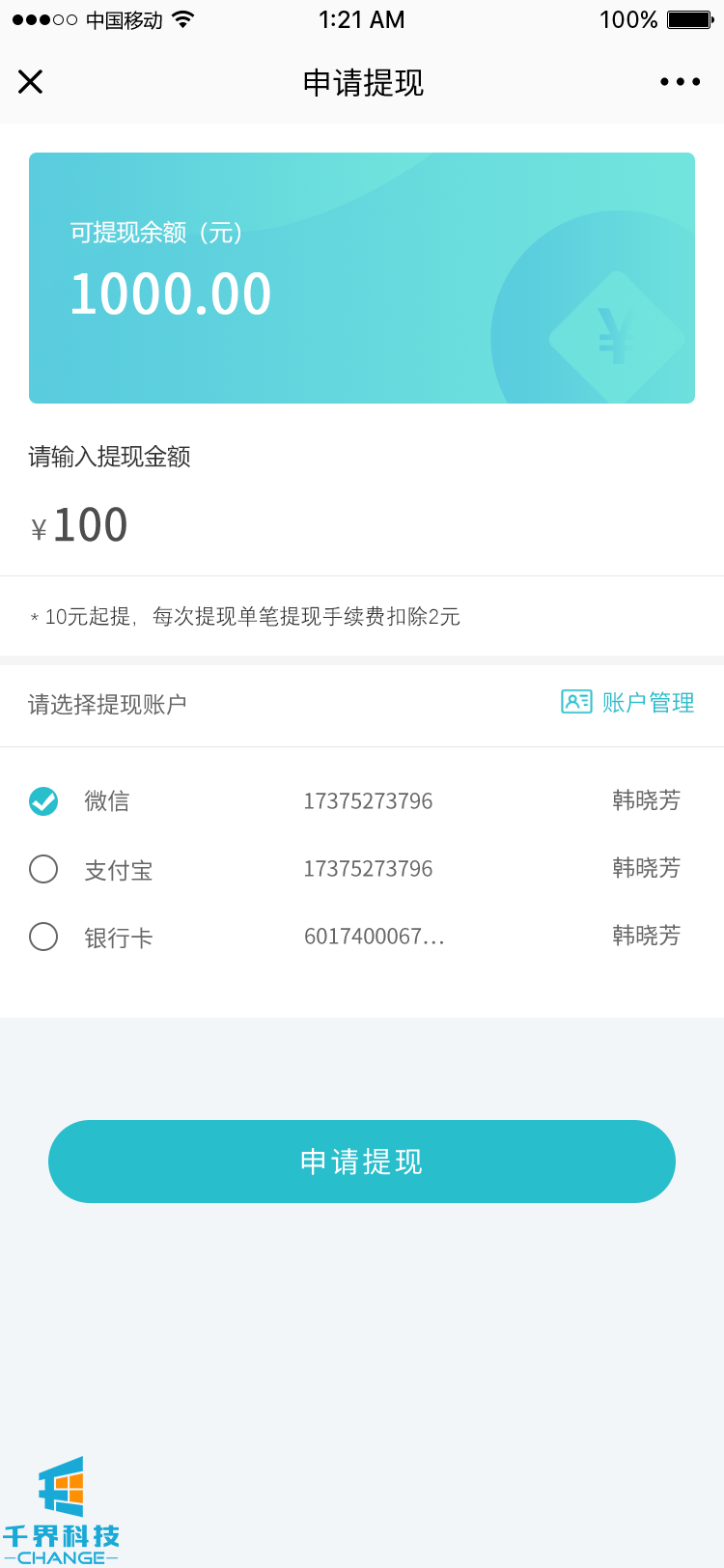The width and height of the screenshot is (724, 1568).
Task: Open the three-dot overflow menu
Action: pos(680,82)
